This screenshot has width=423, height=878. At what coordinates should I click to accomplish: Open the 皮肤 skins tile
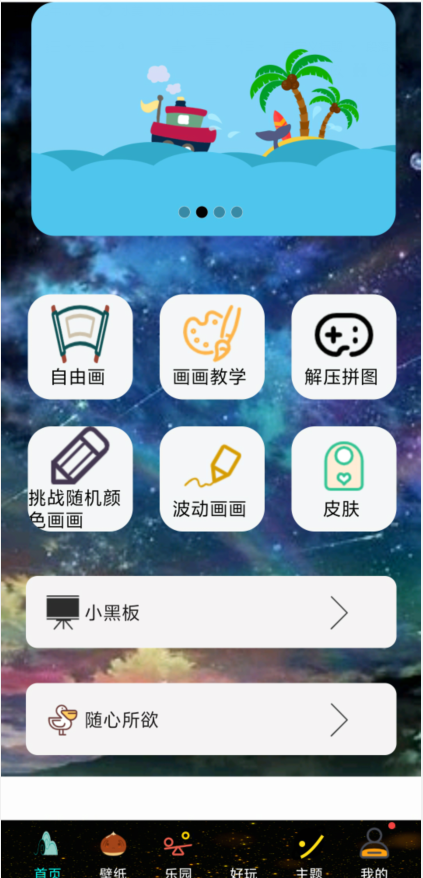click(343, 479)
